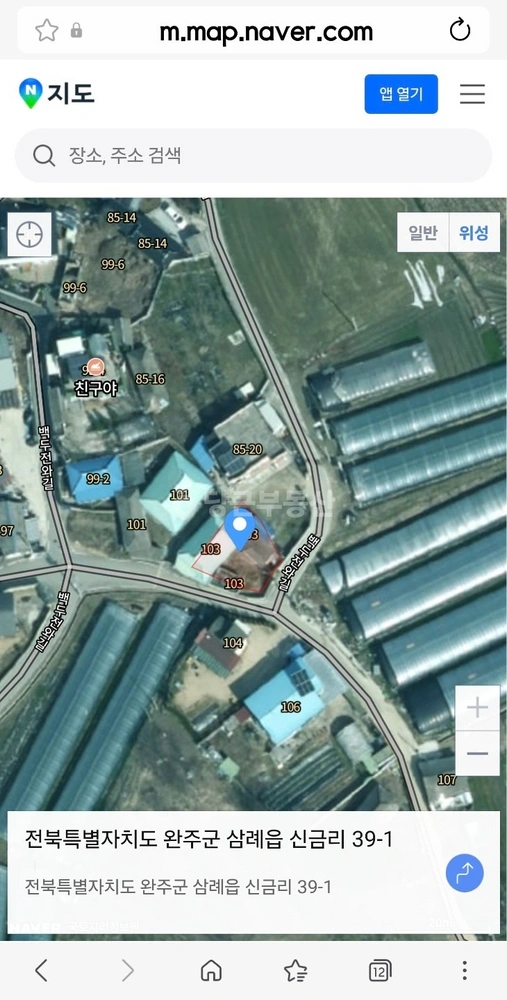
Task: Bookmark this page with the star icon
Action: pyautogui.click(x=47, y=30)
